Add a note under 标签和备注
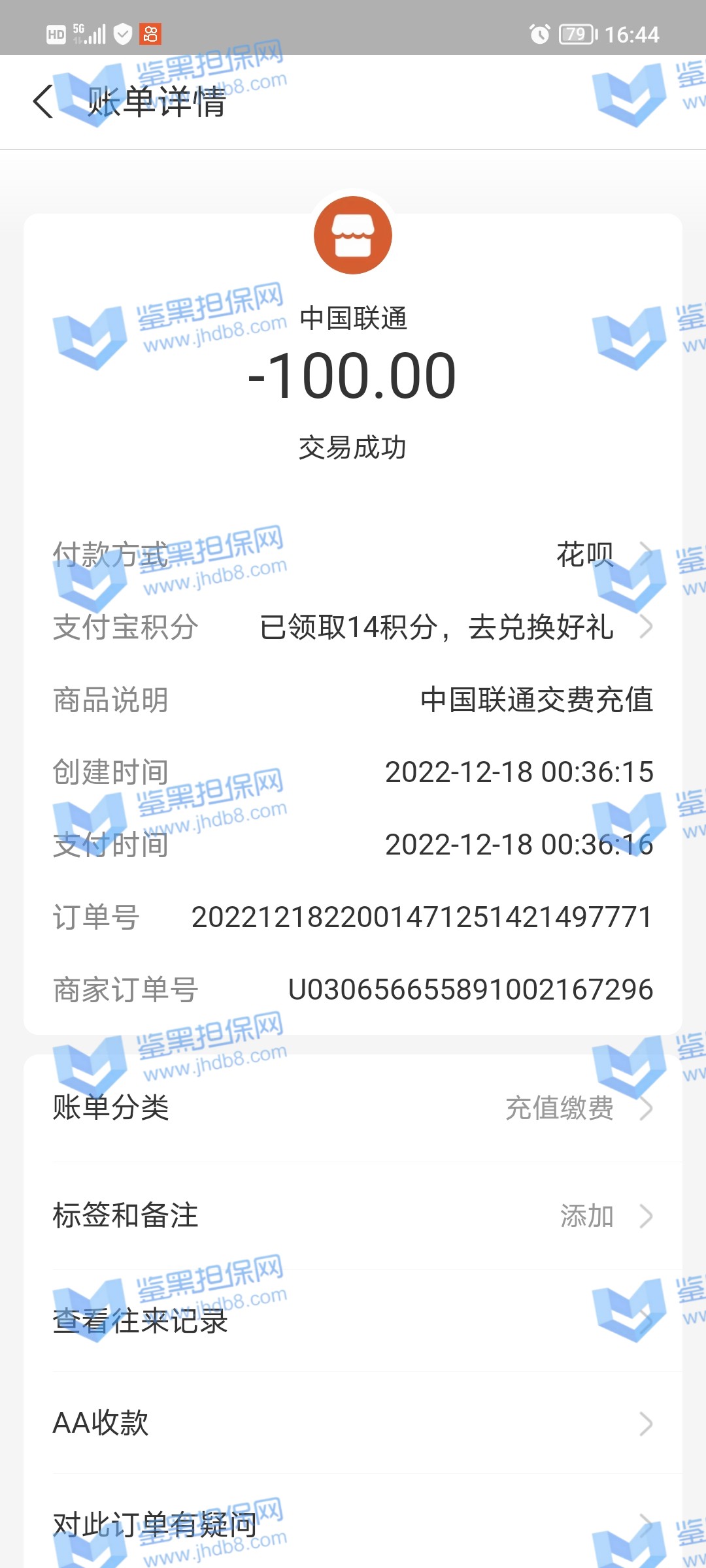The width and height of the screenshot is (706, 1568). [x=586, y=1216]
